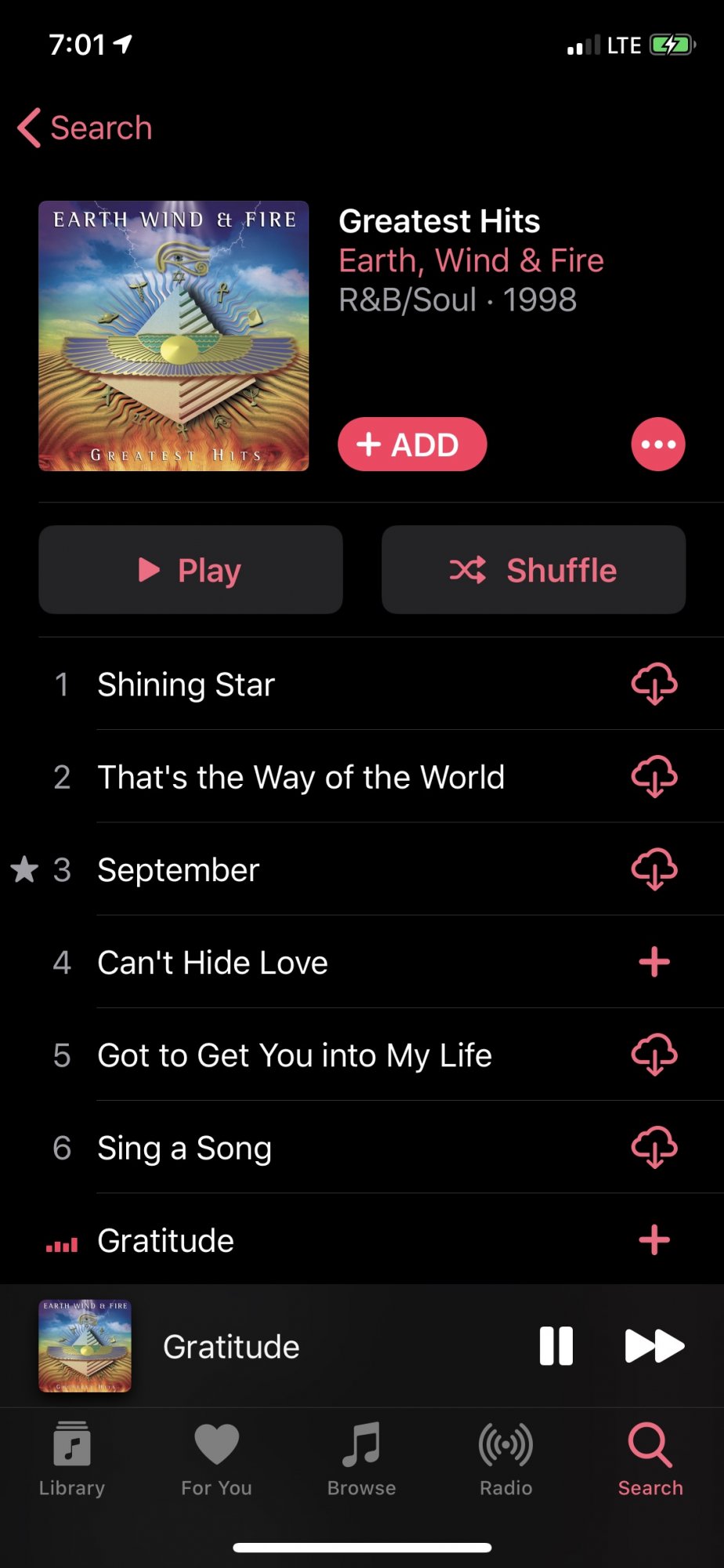Skip to the next track
Viewport: 724px width, 1568px height.
click(653, 1346)
